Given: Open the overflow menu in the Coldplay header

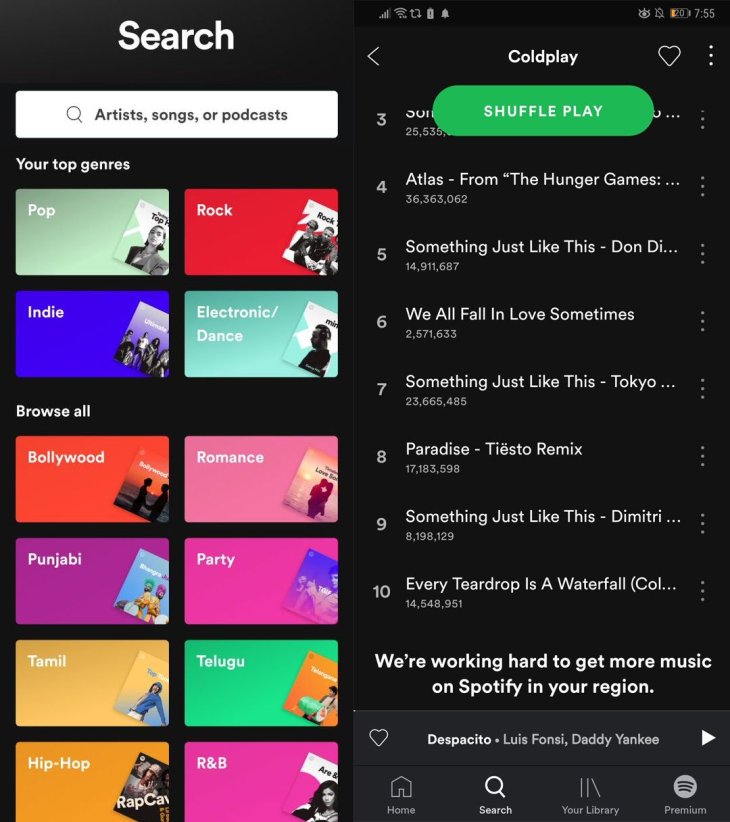Looking at the screenshot, I should pyautogui.click(x=711, y=56).
